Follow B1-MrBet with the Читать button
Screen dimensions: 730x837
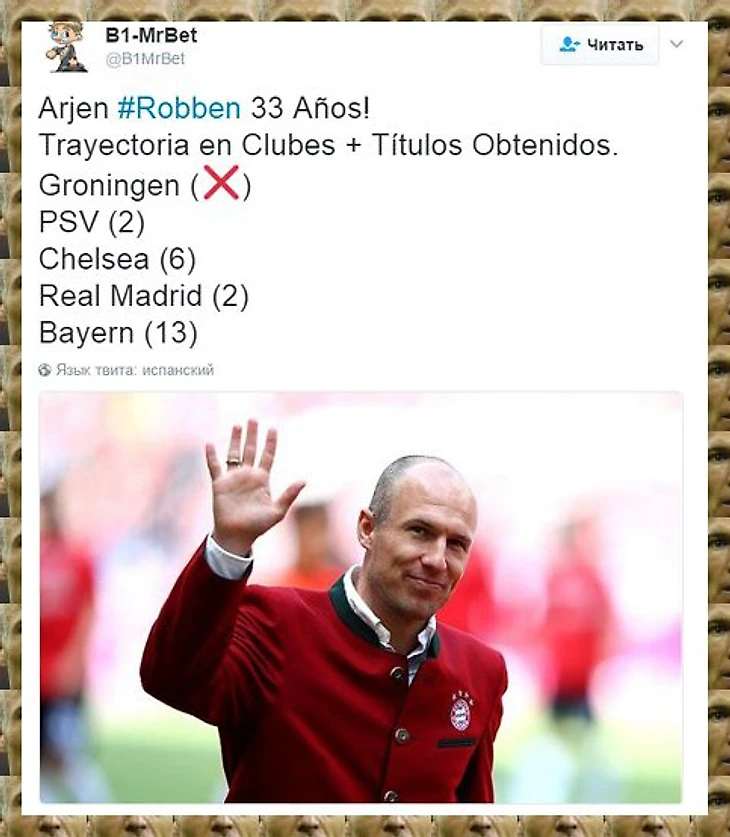(600, 45)
